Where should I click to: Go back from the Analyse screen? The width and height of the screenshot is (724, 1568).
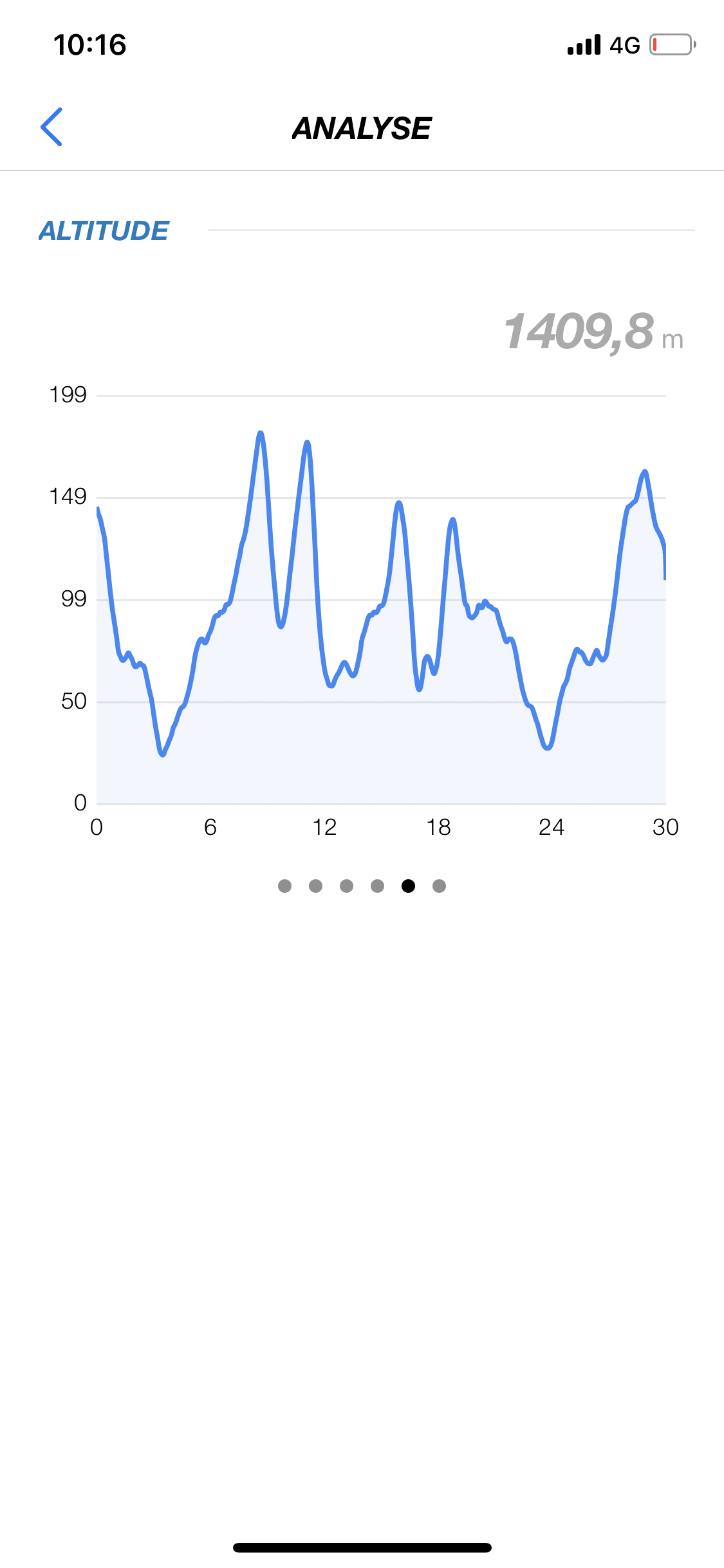(51, 127)
